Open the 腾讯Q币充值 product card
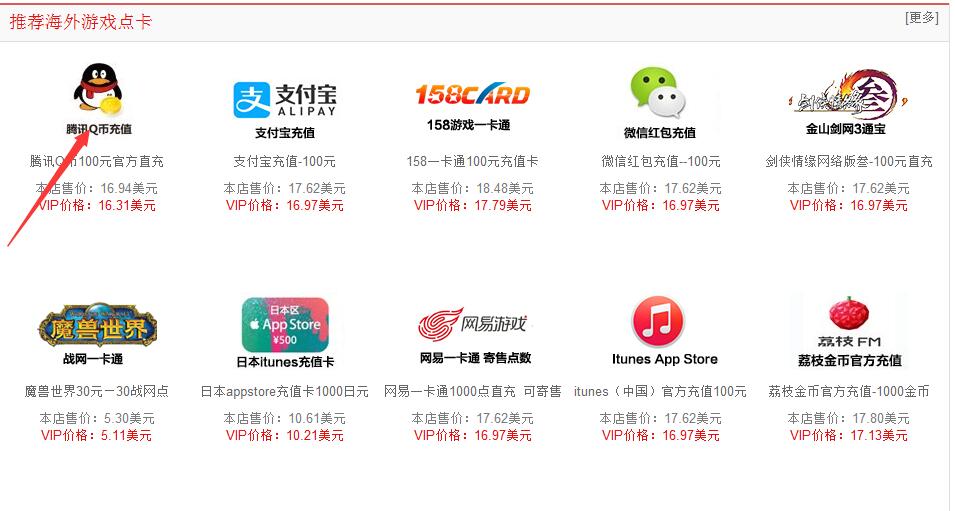Image resolution: width=955 pixels, height=511 pixels. point(98,100)
